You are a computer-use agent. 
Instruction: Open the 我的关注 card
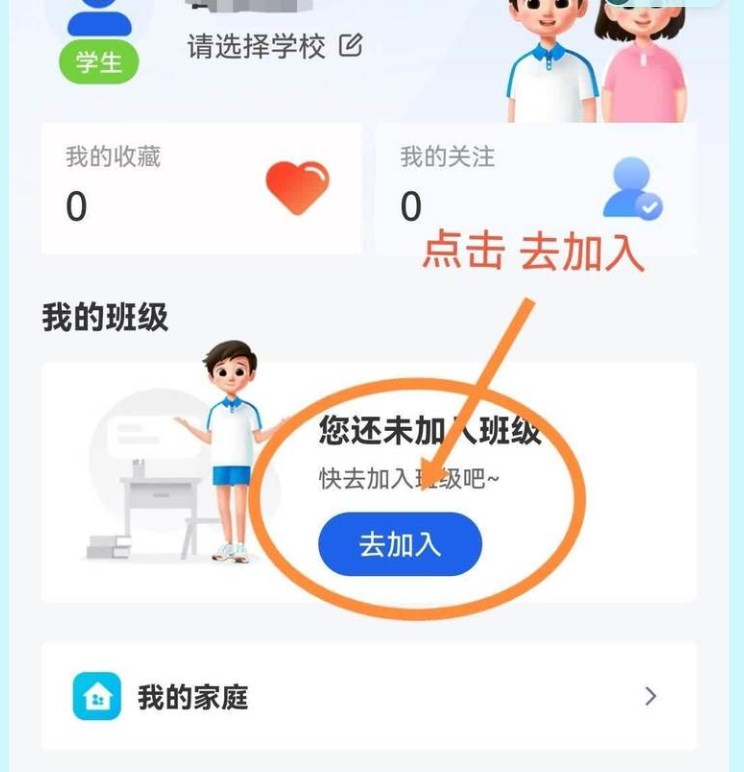(535, 187)
